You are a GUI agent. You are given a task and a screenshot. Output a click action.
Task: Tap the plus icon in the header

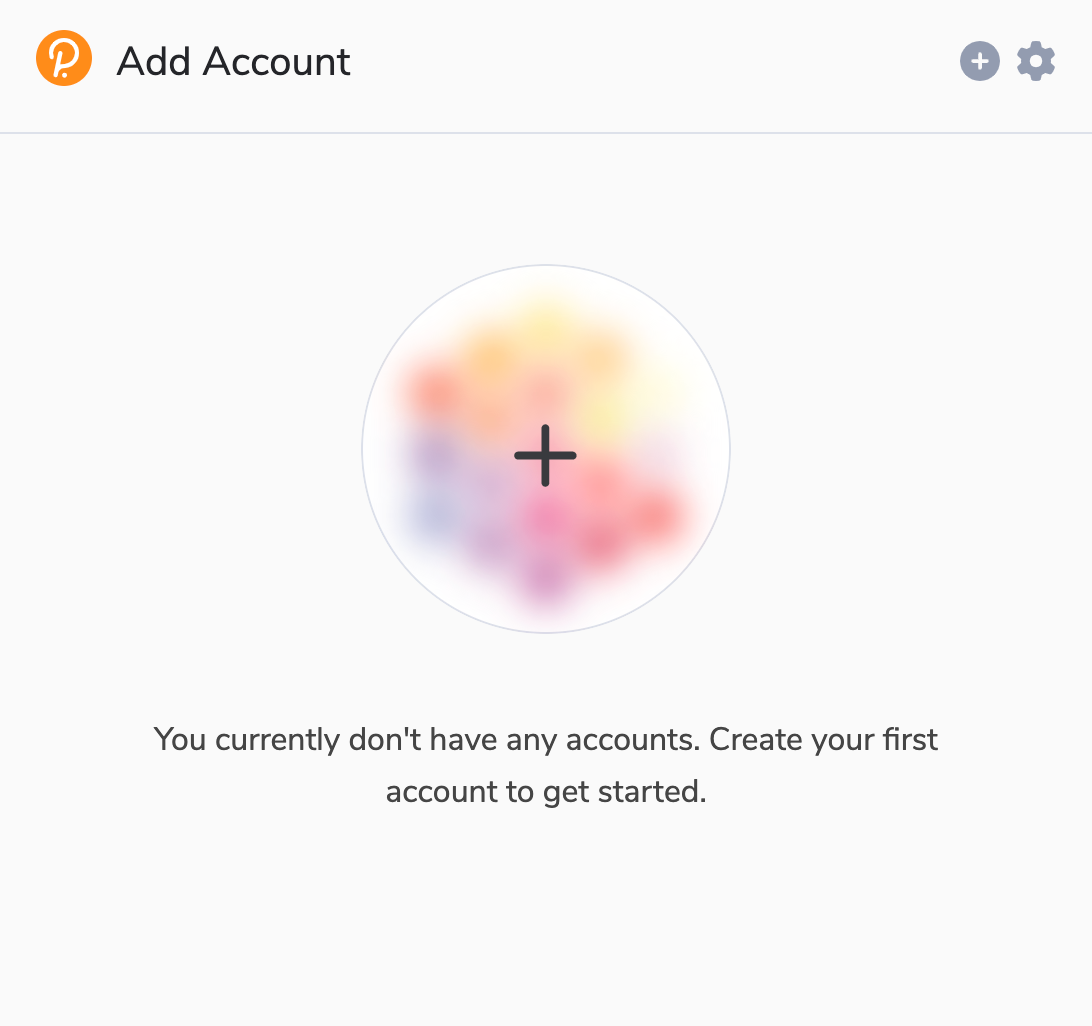pyautogui.click(x=980, y=61)
